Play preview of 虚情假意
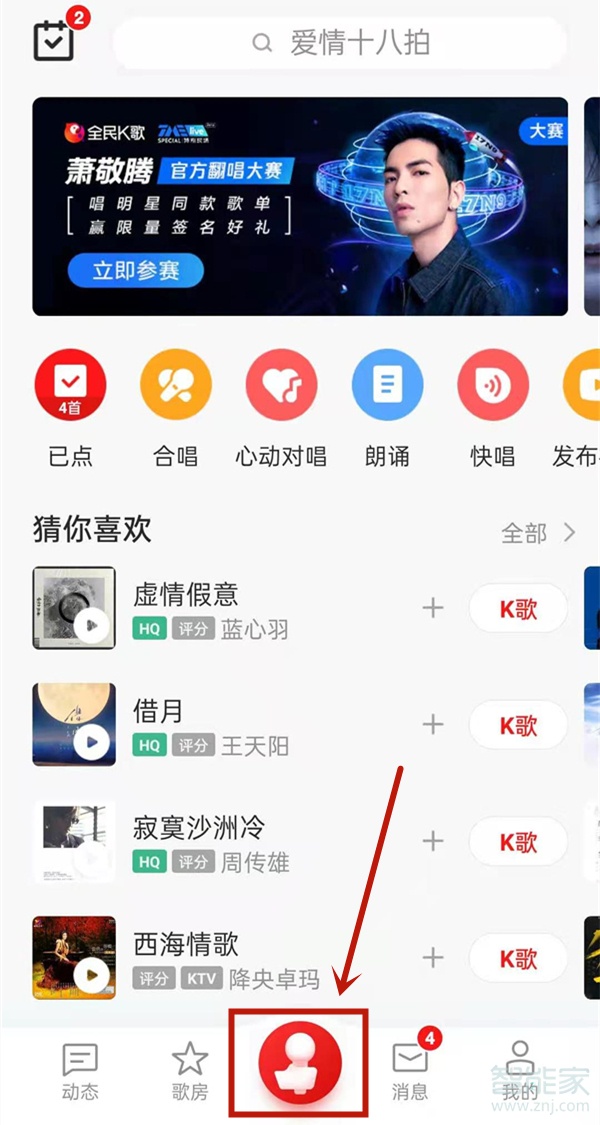Image resolution: width=600 pixels, height=1125 pixels. (x=92, y=625)
